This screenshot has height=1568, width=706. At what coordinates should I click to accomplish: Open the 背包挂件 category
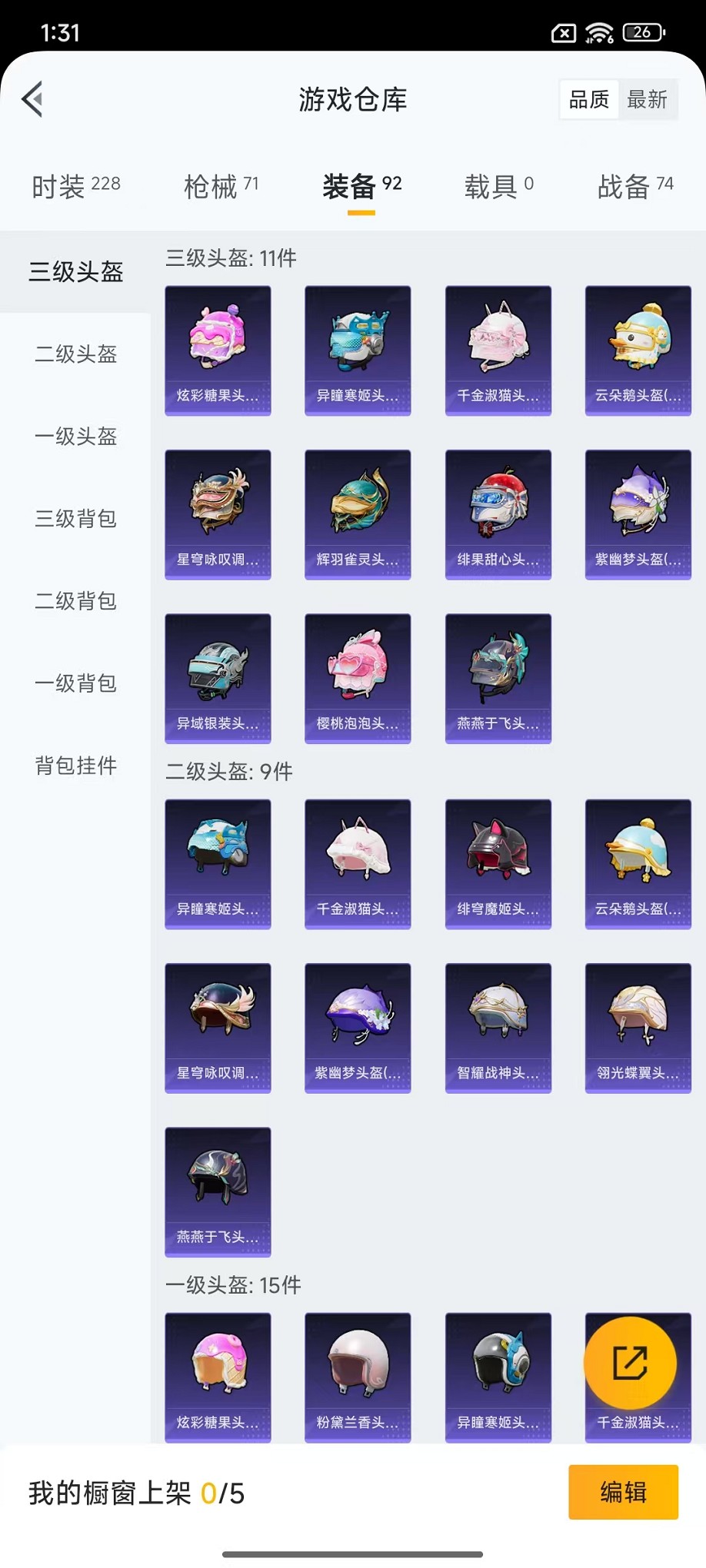click(x=75, y=766)
